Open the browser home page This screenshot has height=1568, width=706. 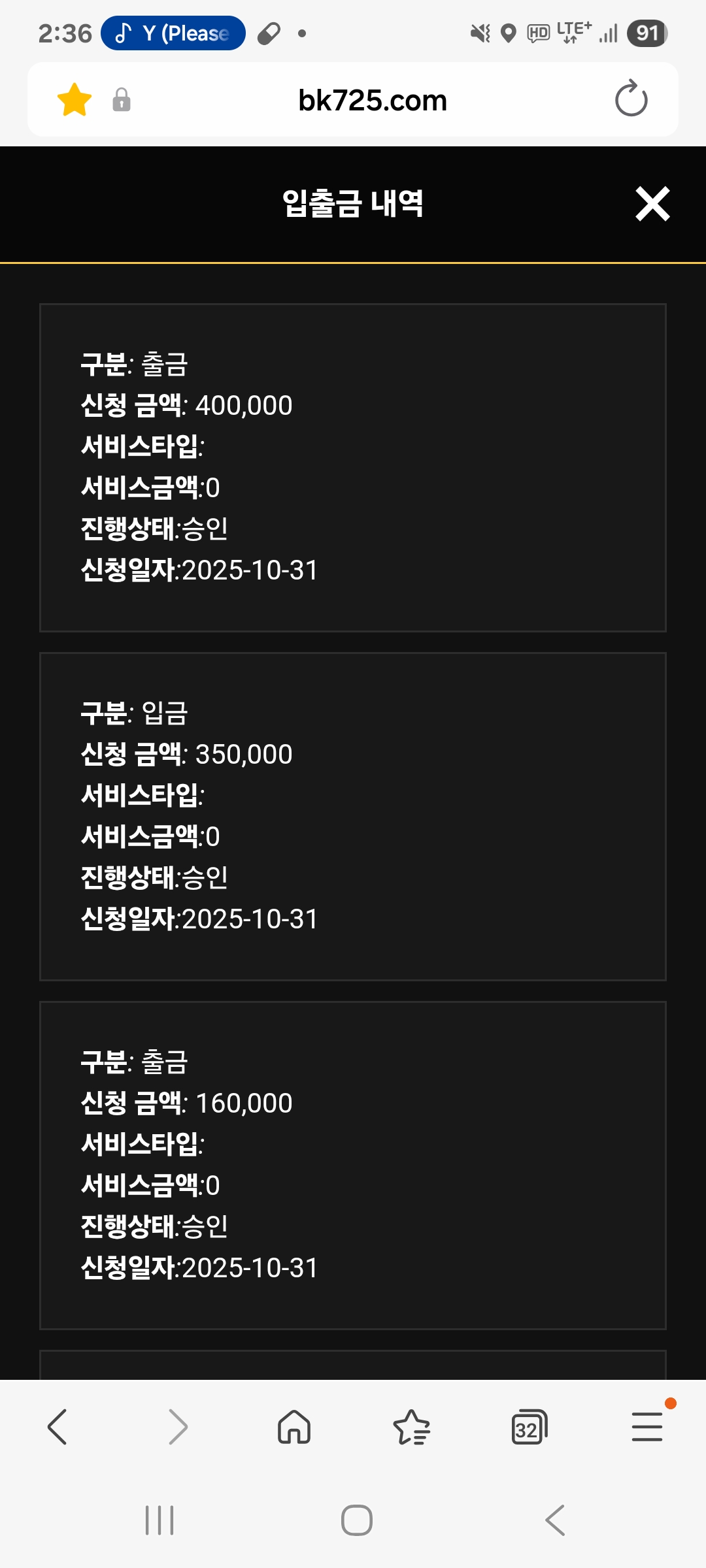294,1427
